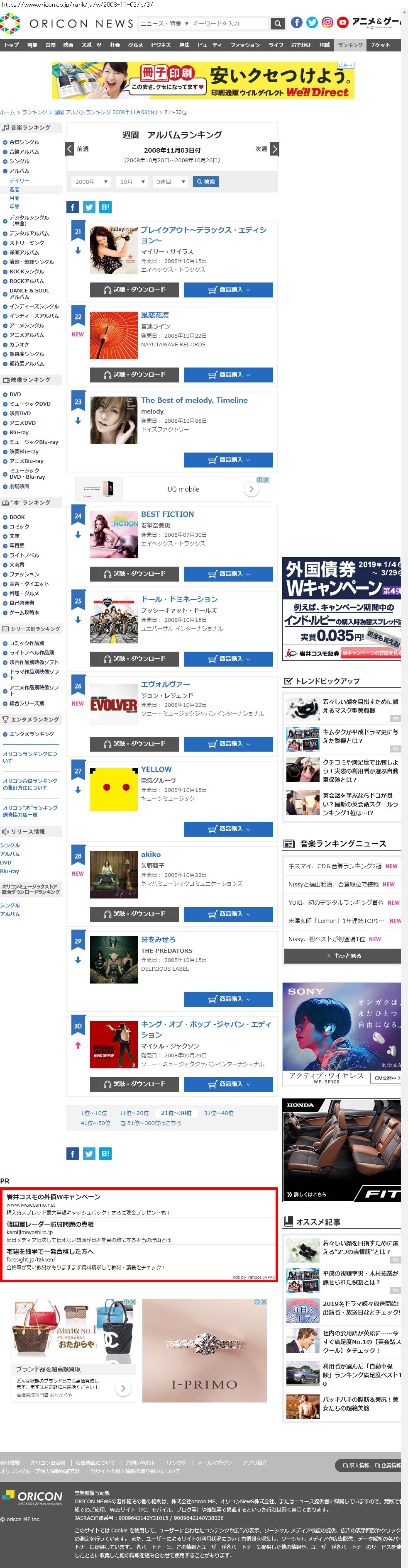Expand the 10月 month dropdown

[x=132, y=182]
